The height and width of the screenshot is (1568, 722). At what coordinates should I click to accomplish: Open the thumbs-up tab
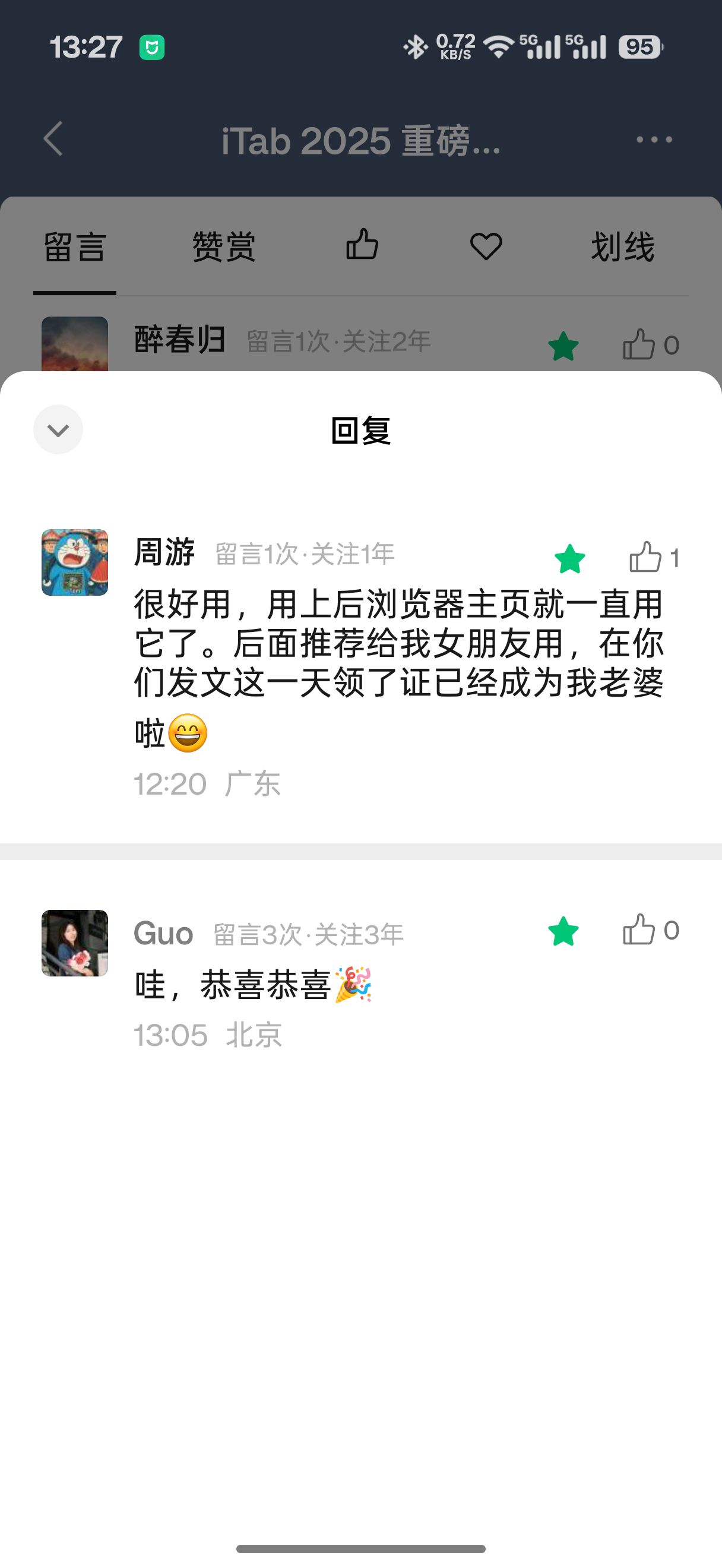coord(362,245)
